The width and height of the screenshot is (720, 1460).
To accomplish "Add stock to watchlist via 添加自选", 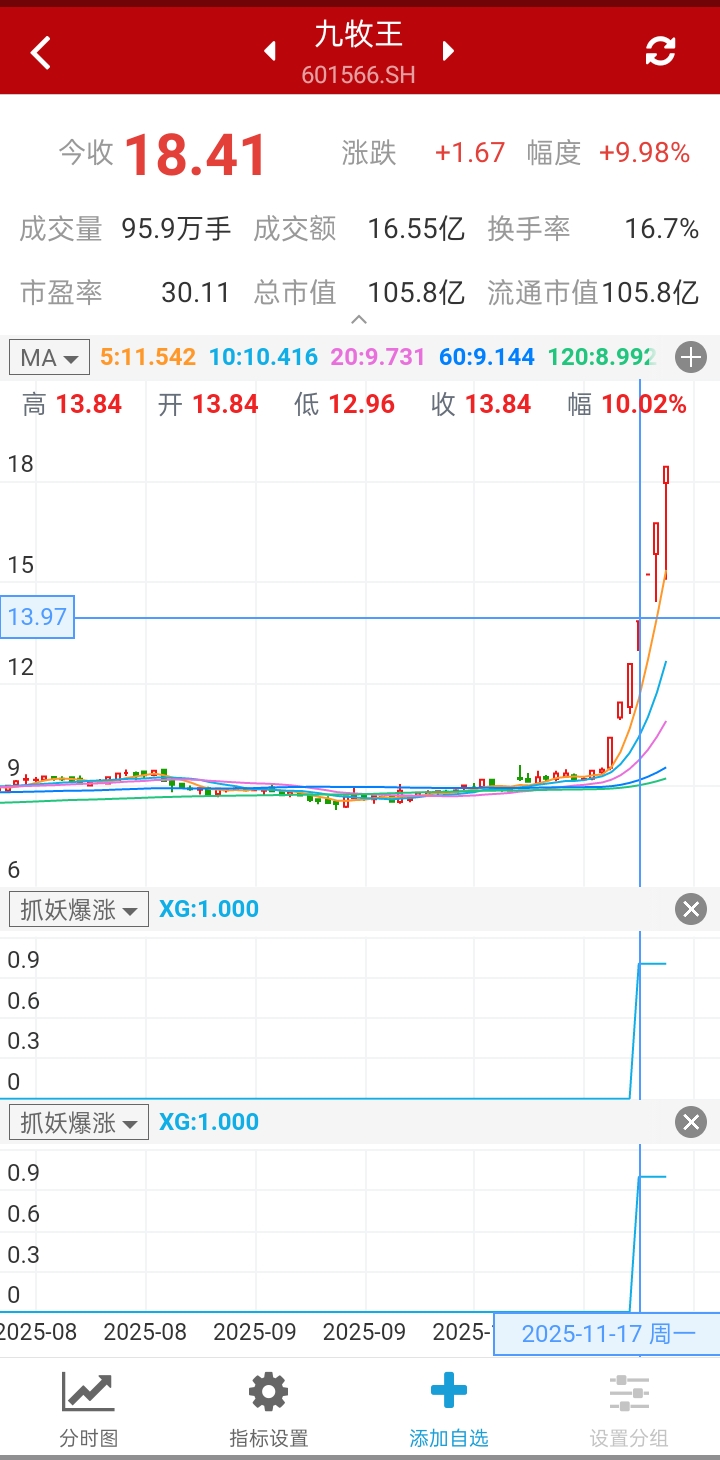I will 448,1410.
